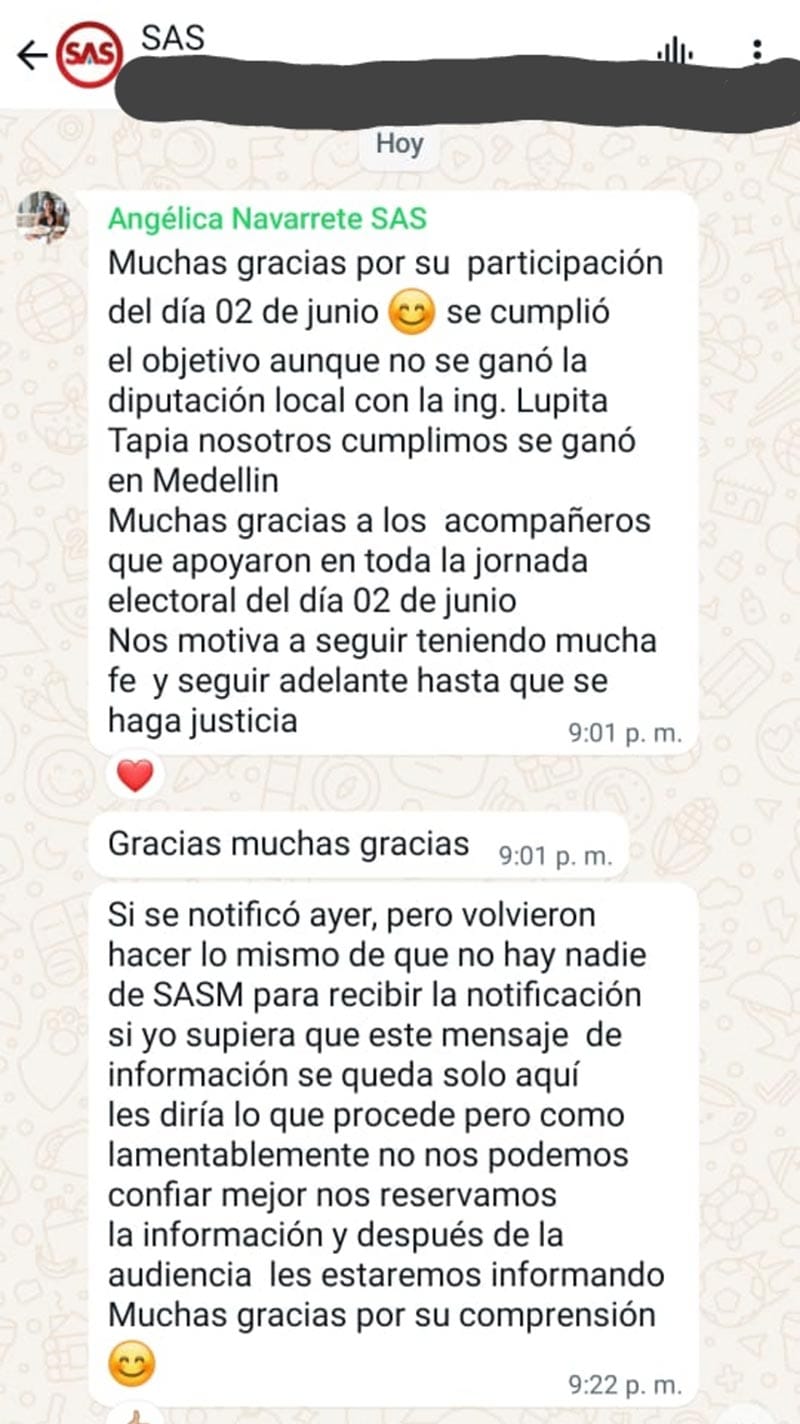Tap the 'Hoy' date chip

(x=398, y=144)
